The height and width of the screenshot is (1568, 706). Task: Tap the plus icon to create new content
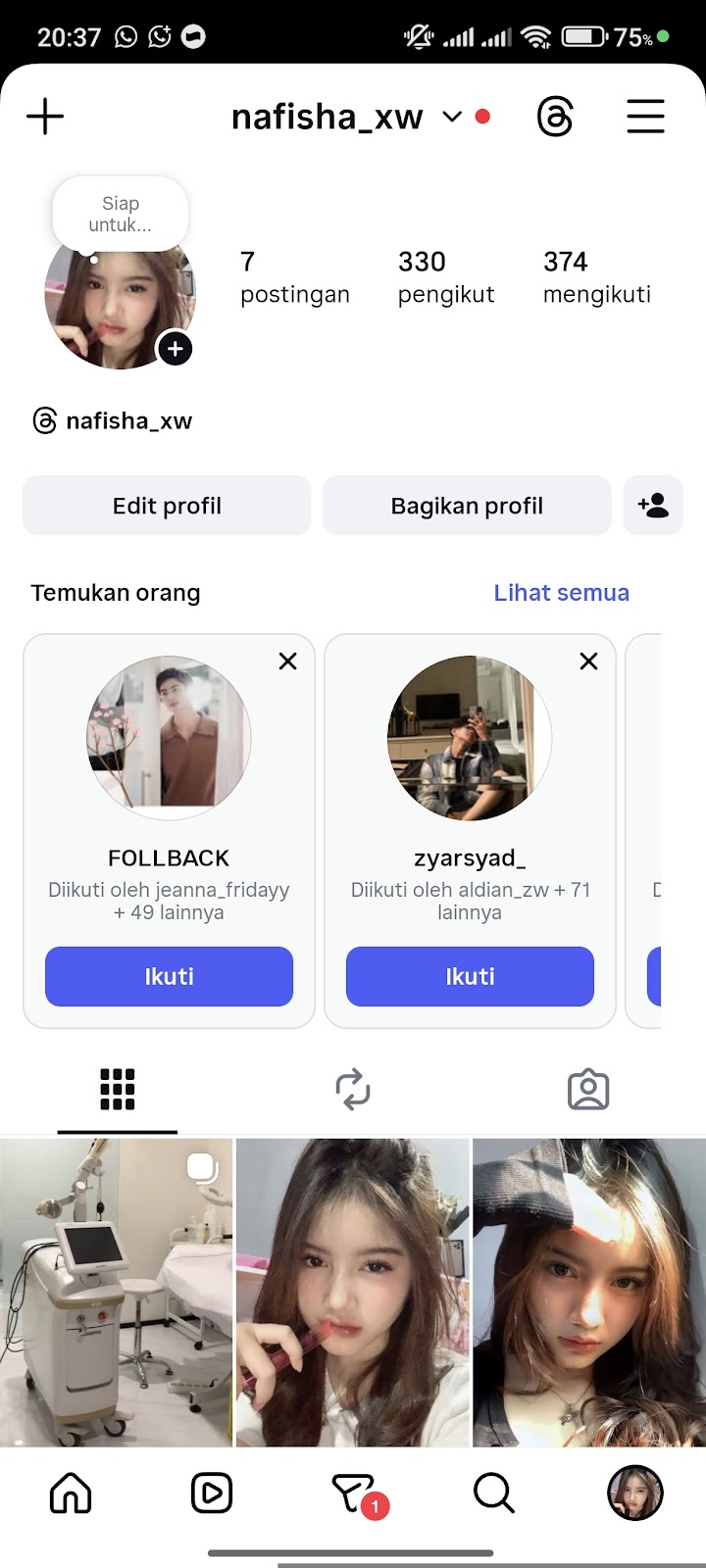(45, 117)
